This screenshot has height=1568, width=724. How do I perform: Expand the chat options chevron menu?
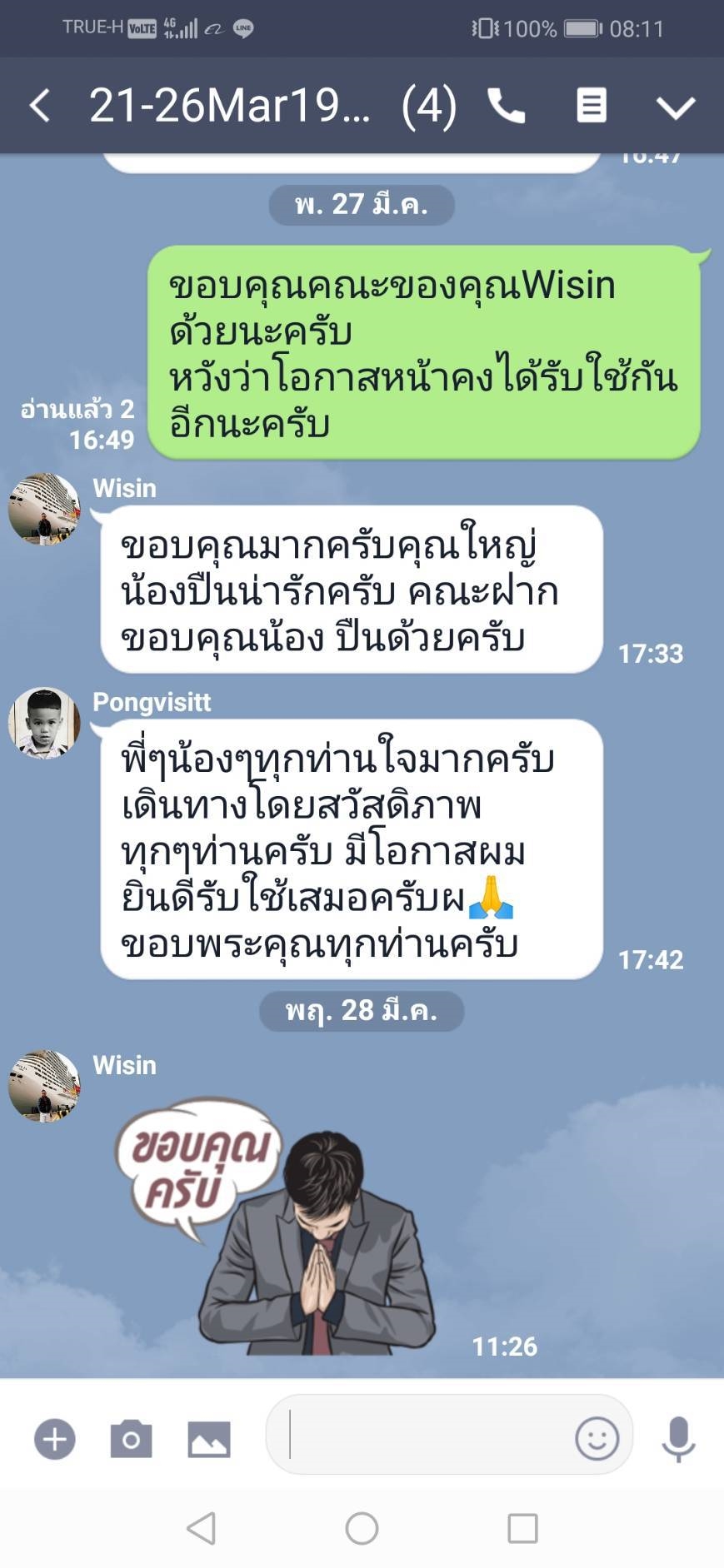[x=675, y=107]
